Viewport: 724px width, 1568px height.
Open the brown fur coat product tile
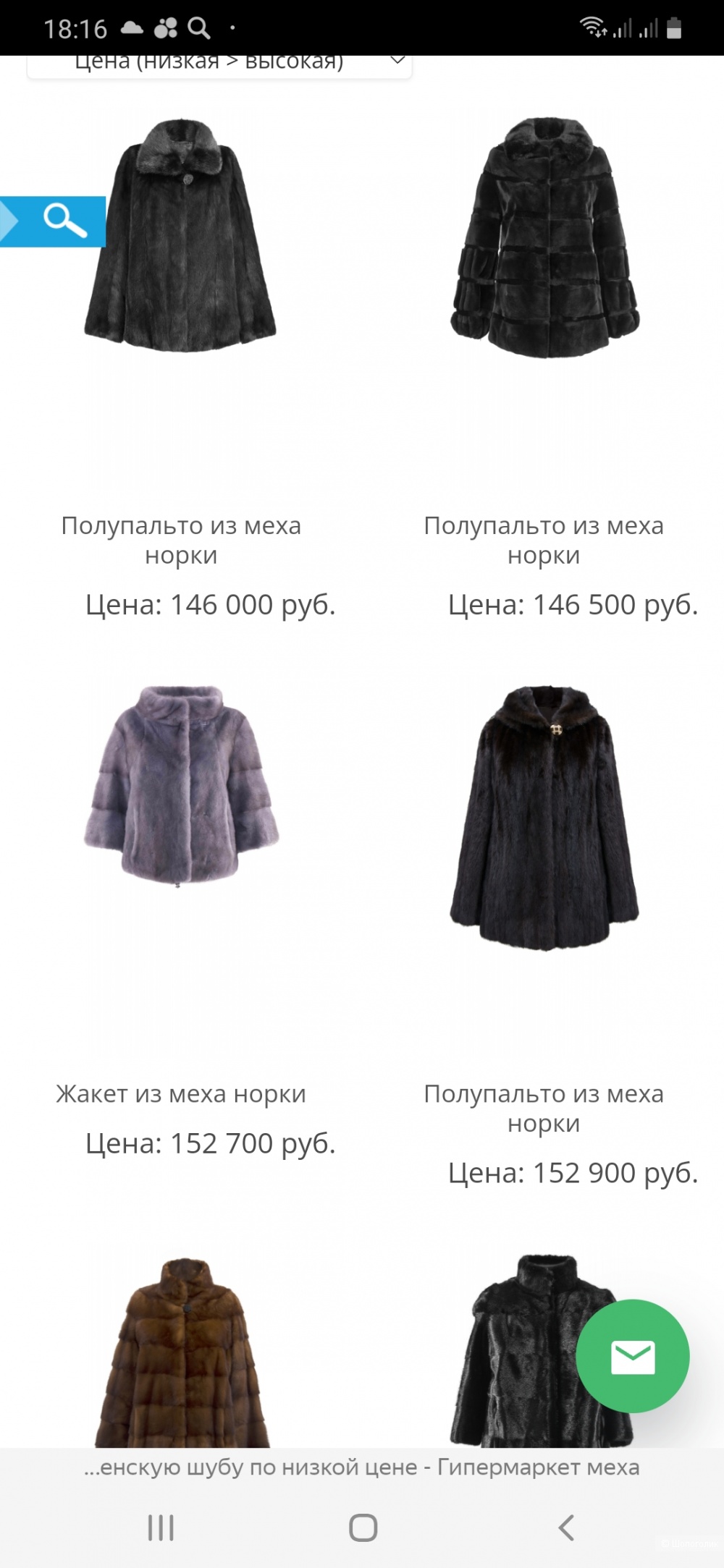click(182, 1352)
